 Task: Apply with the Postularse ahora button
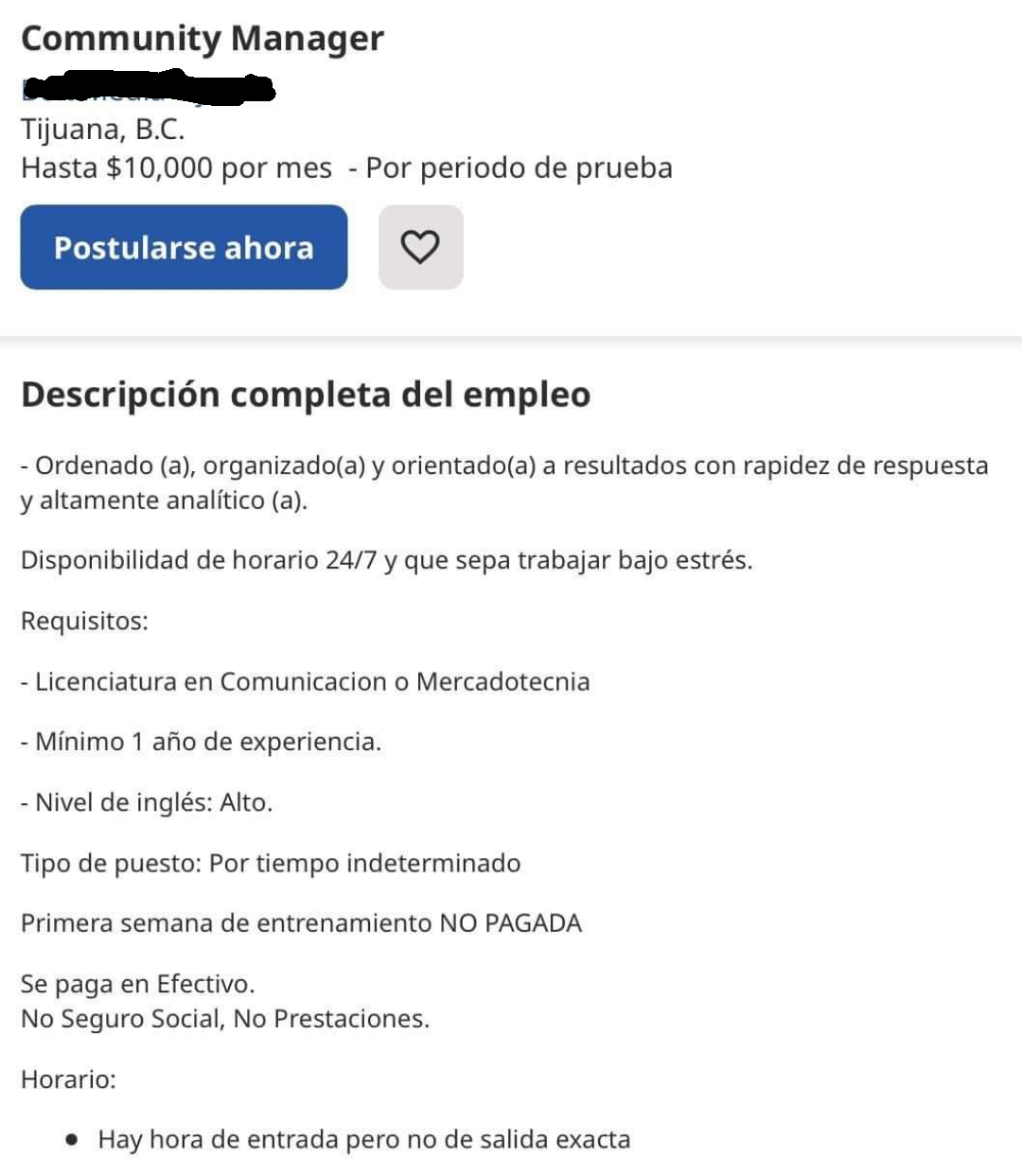(184, 247)
